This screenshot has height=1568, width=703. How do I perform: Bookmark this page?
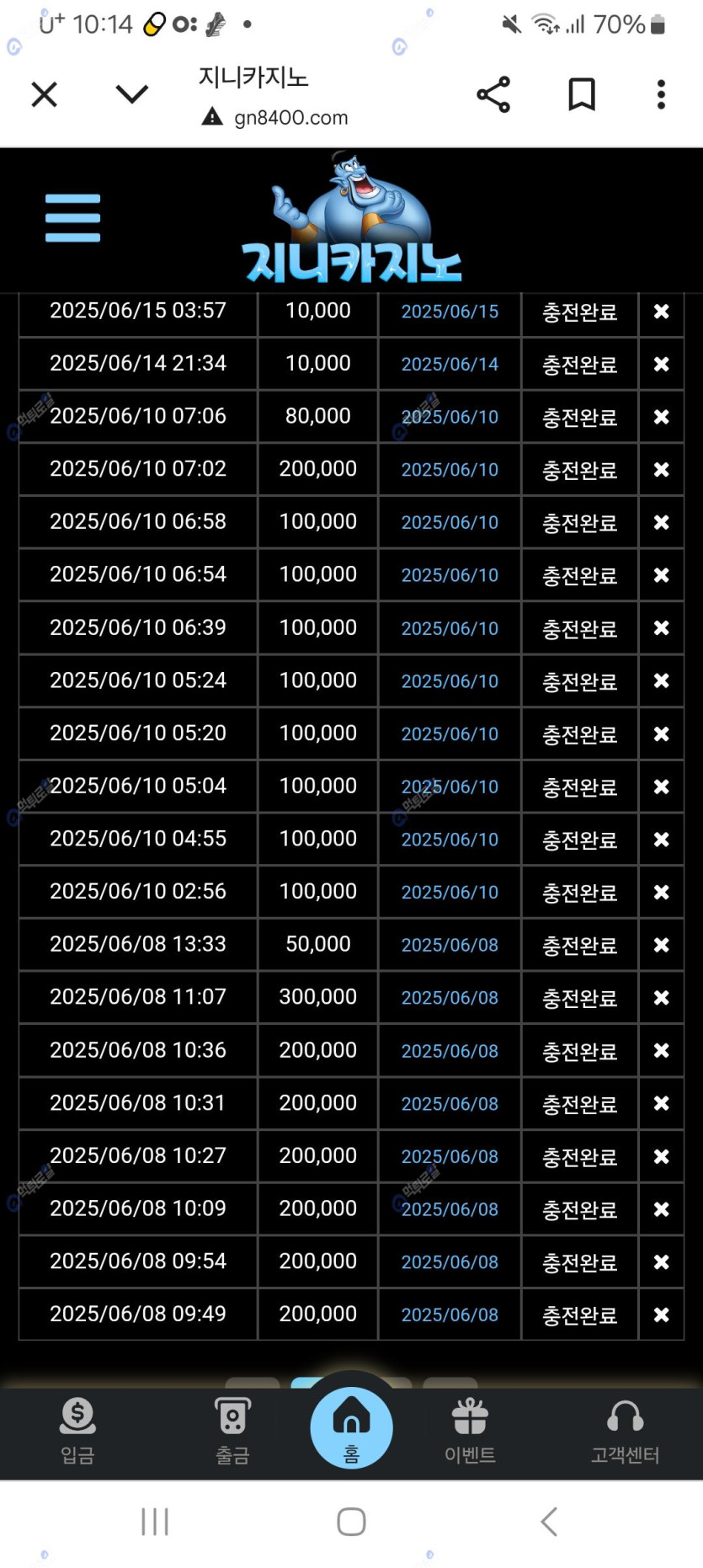click(x=582, y=94)
